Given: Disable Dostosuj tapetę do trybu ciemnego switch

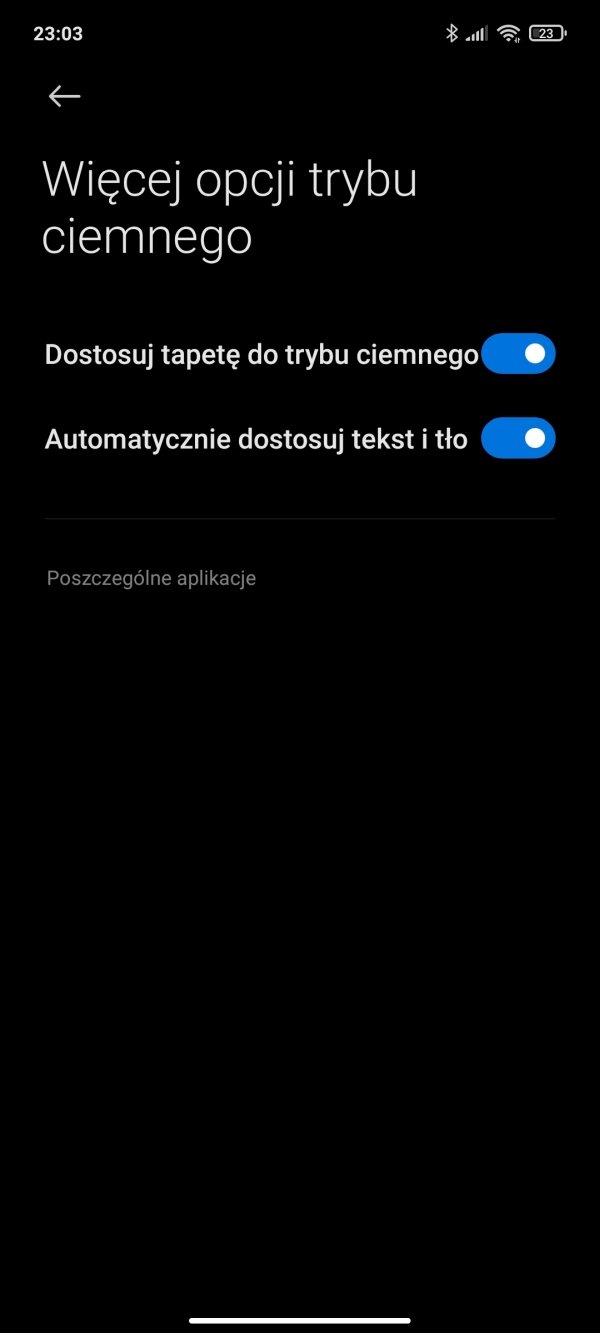Looking at the screenshot, I should click(x=518, y=354).
